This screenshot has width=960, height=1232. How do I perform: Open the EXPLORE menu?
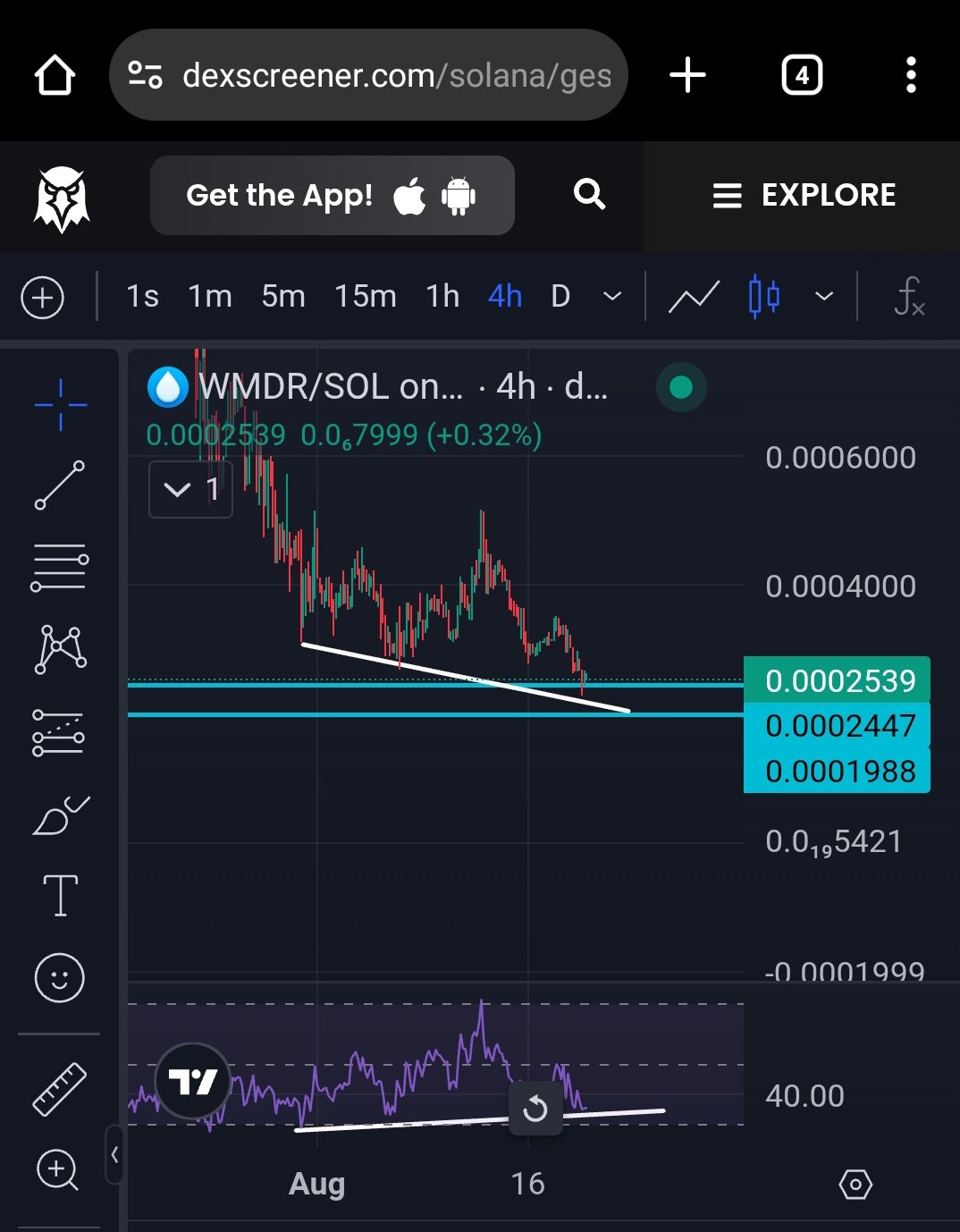coord(803,195)
